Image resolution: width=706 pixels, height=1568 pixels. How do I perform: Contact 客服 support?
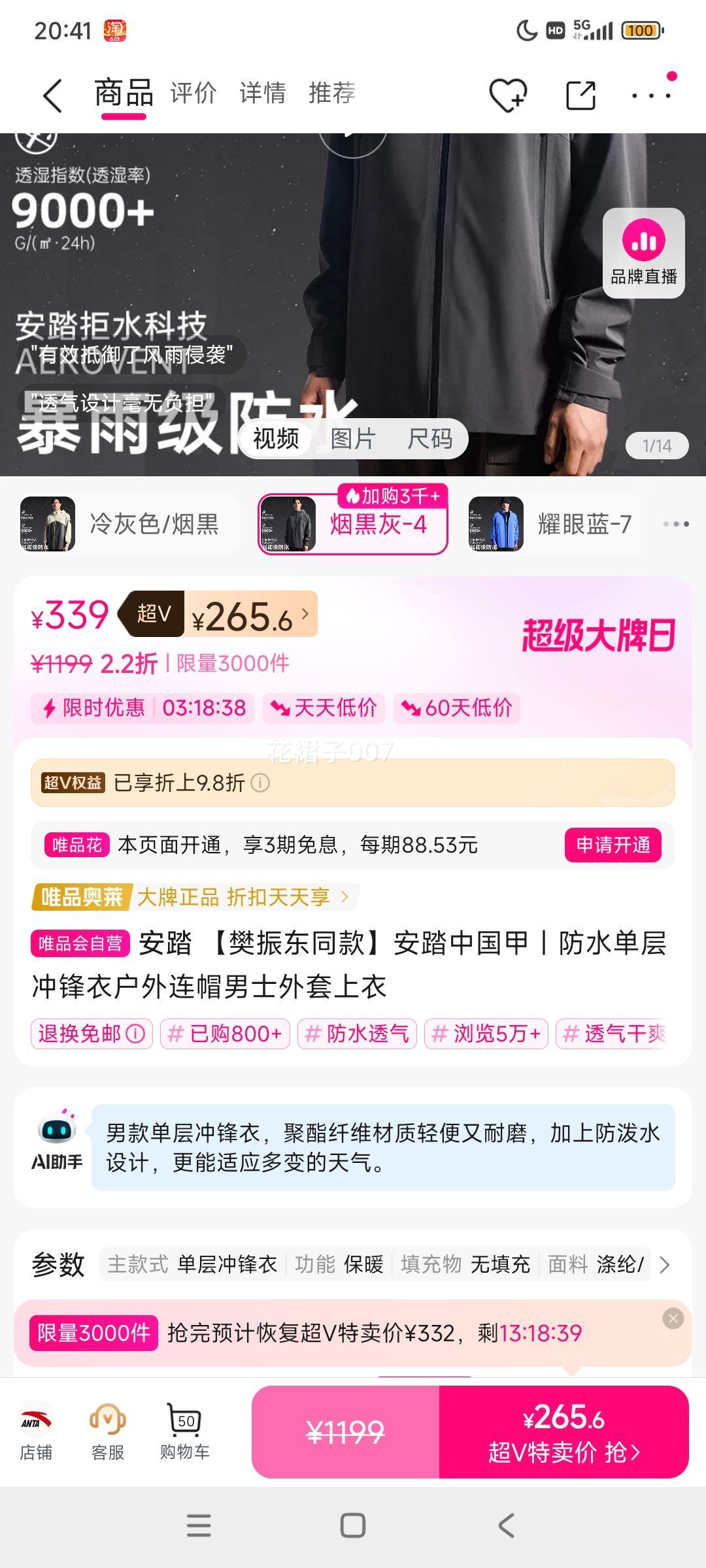(108, 1430)
